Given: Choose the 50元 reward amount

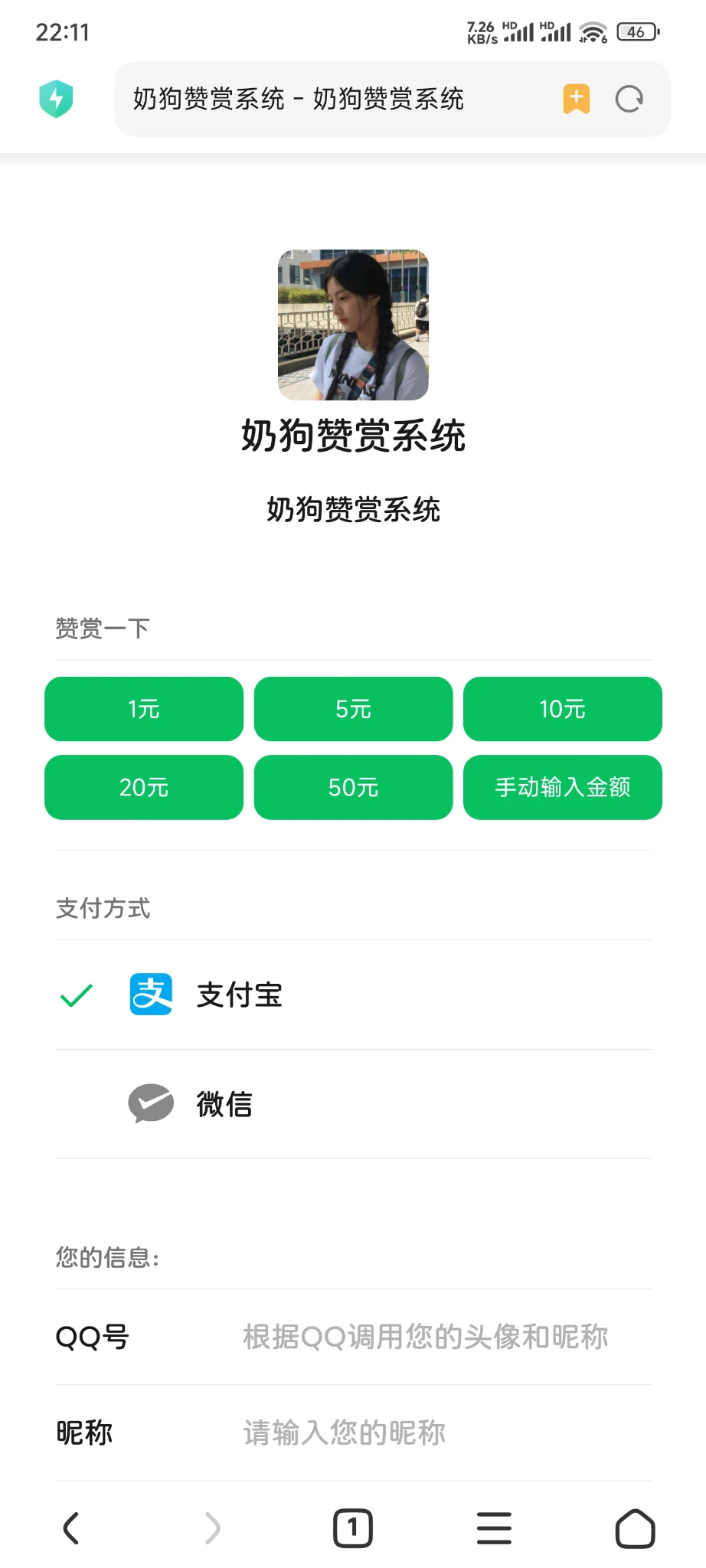Looking at the screenshot, I should point(353,787).
